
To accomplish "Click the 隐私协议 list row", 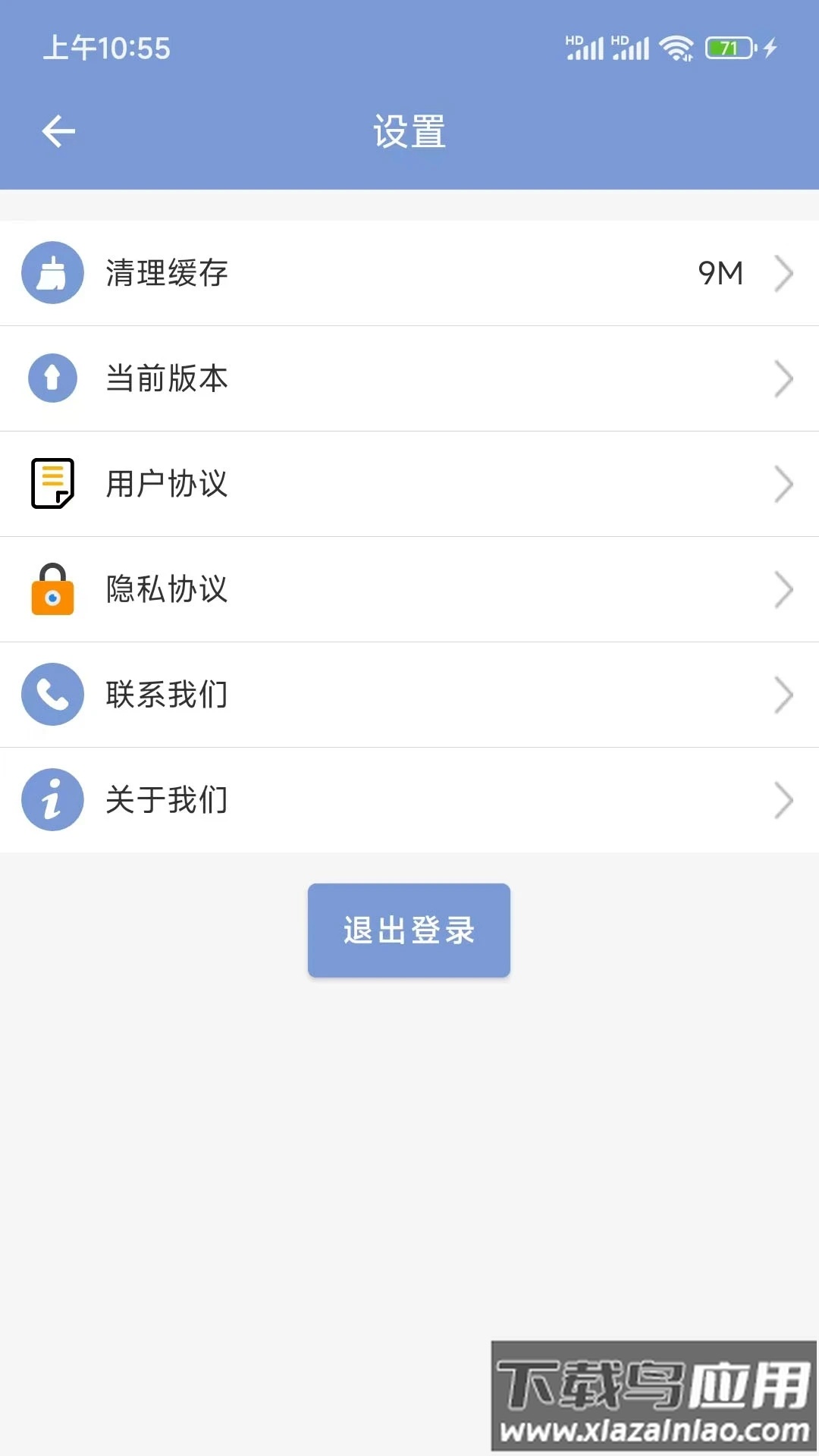I will [409, 589].
